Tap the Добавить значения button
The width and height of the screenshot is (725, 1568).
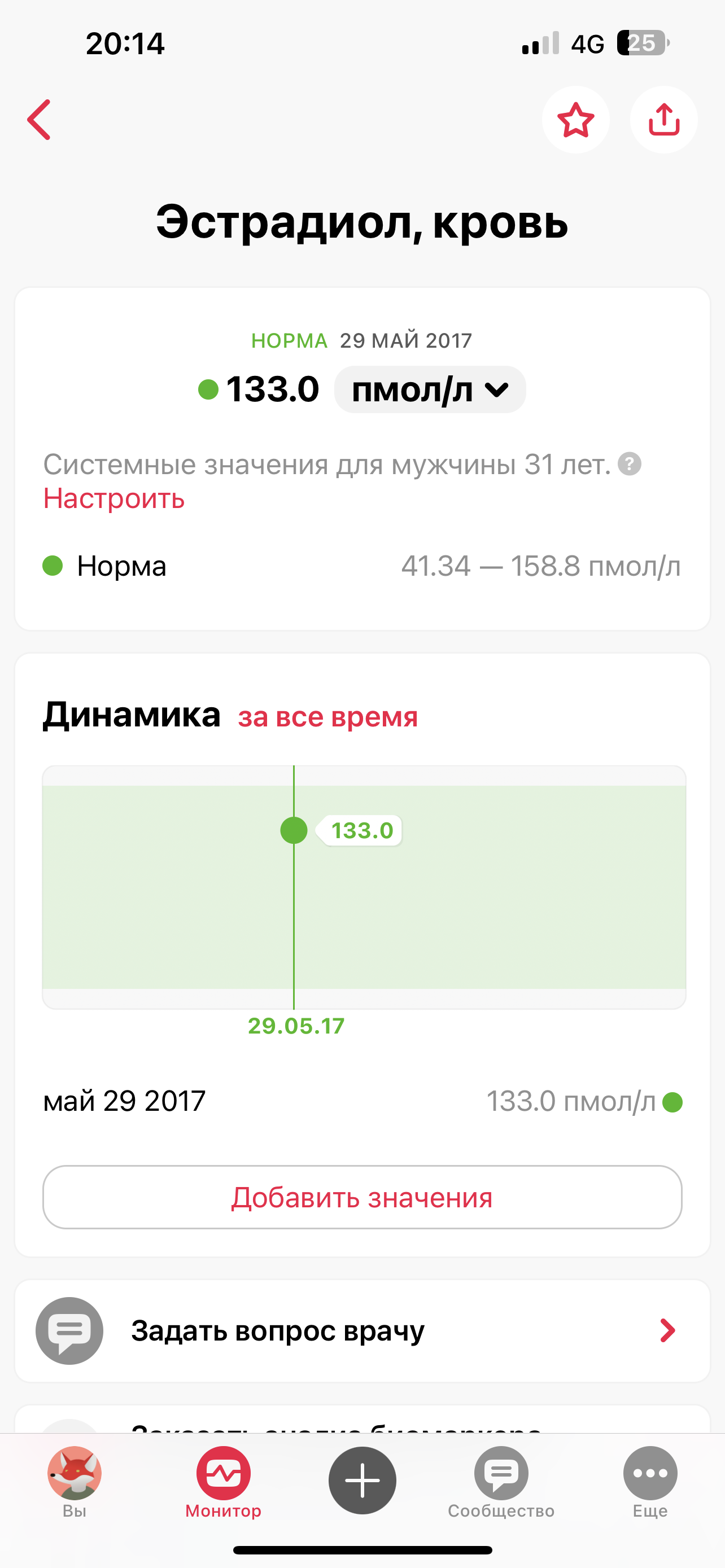(362, 1197)
